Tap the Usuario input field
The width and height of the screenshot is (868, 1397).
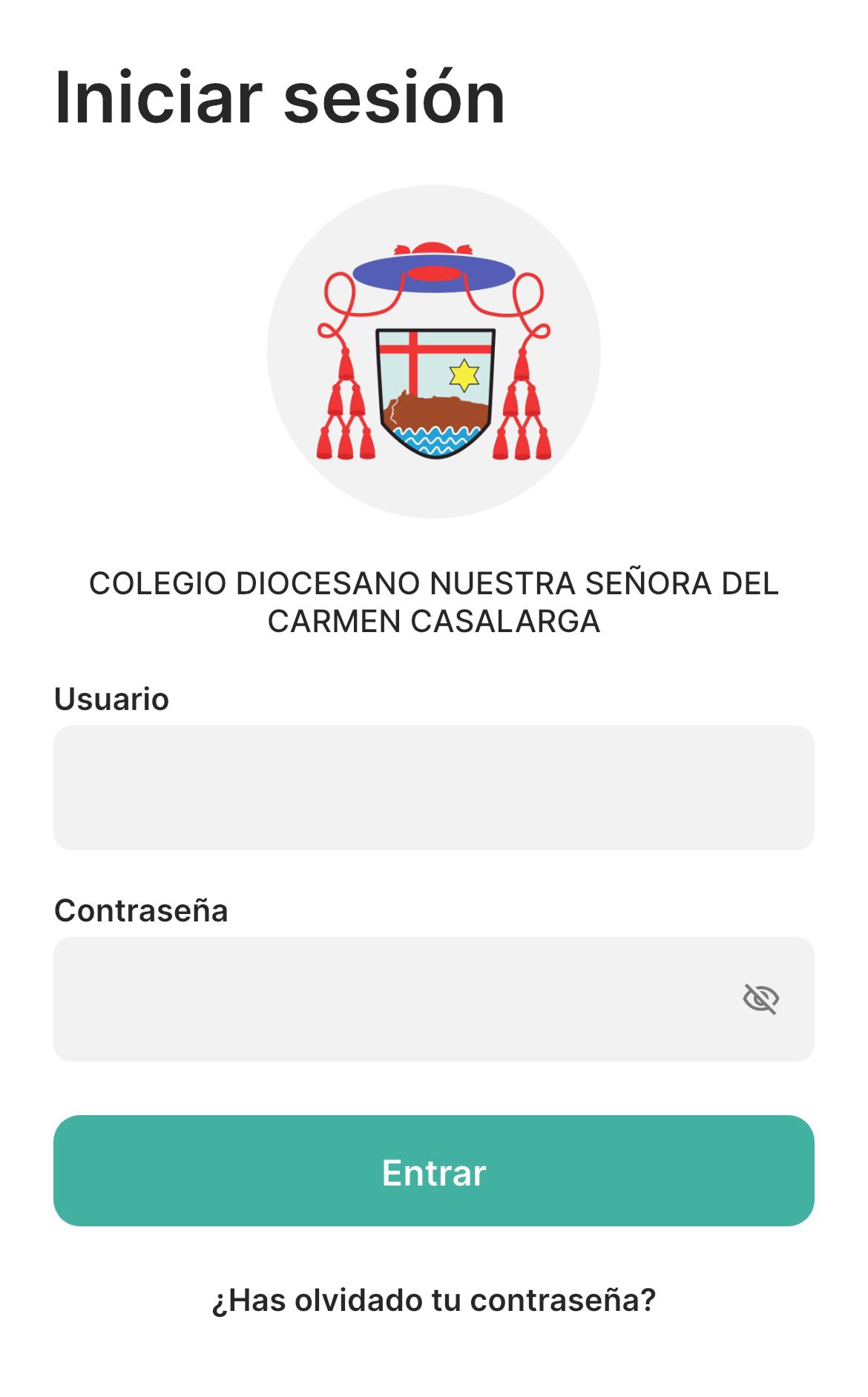tap(433, 787)
